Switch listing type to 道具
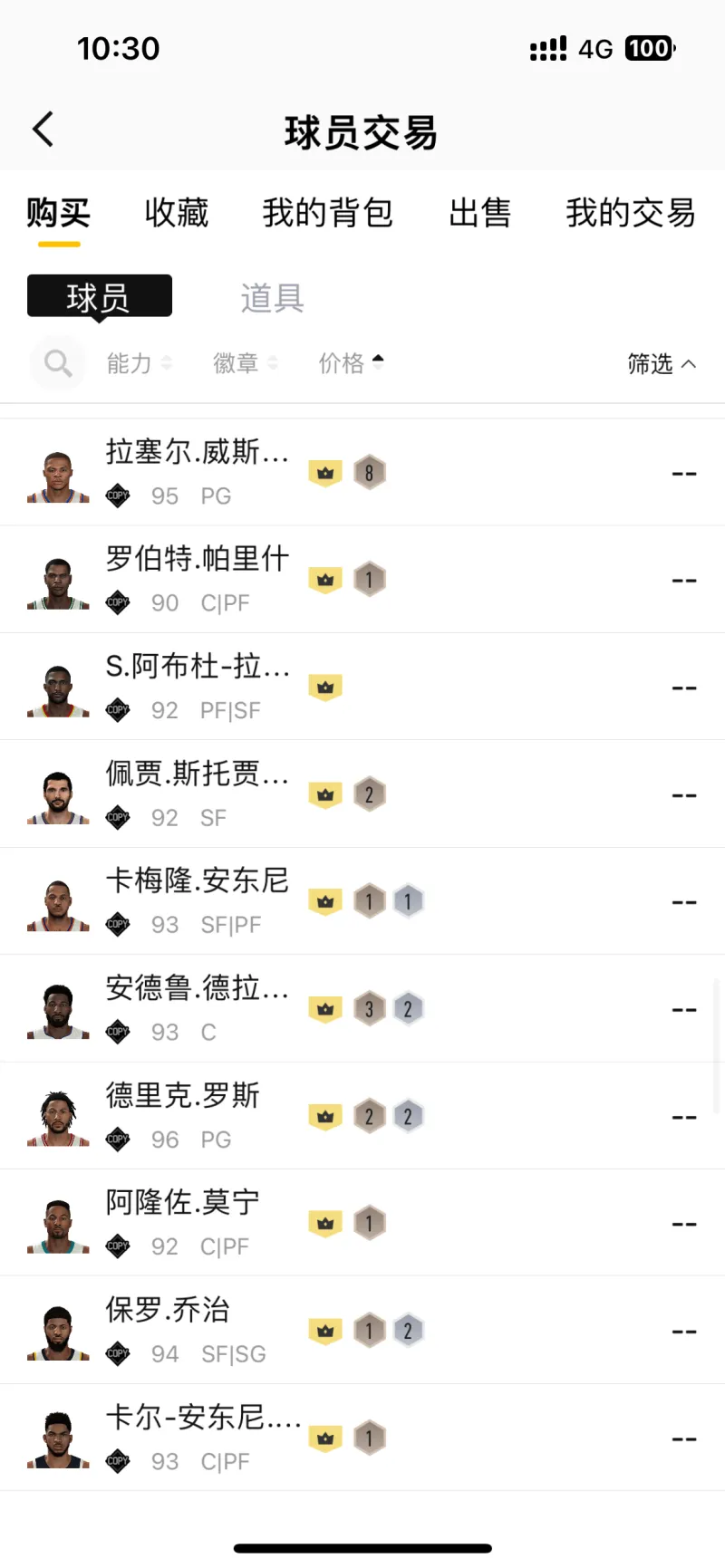 click(271, 295)
